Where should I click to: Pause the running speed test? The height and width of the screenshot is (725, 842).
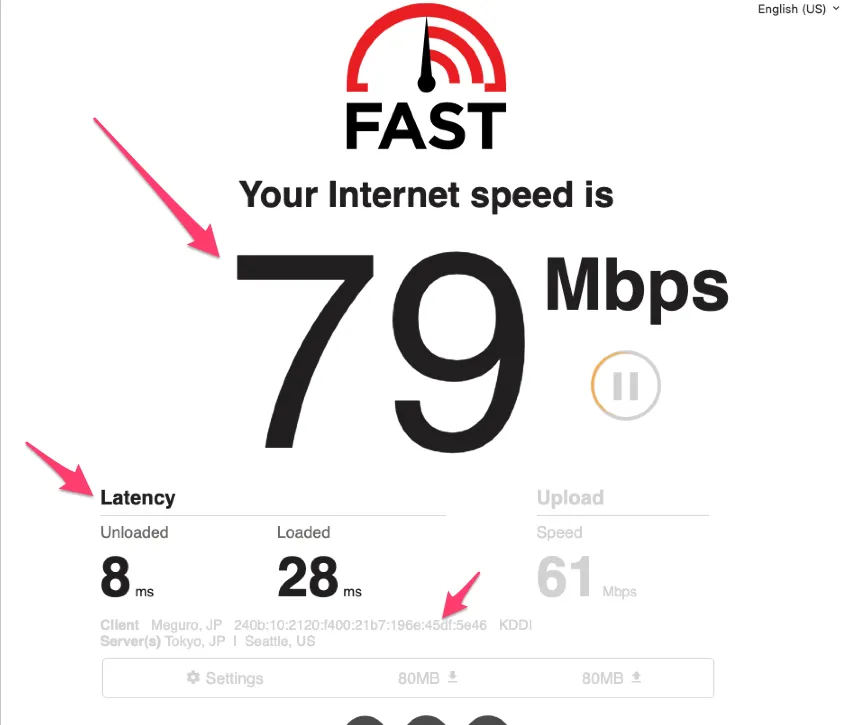[x=625, y=385]
